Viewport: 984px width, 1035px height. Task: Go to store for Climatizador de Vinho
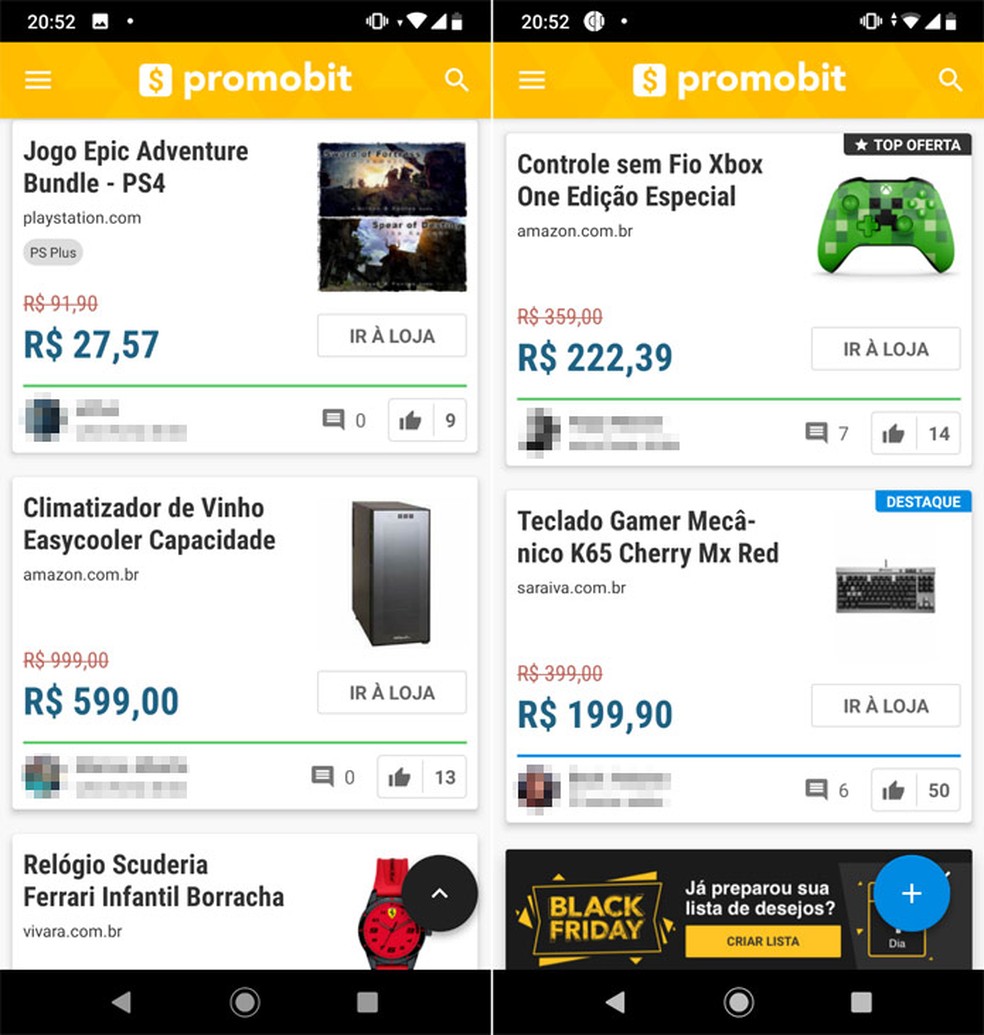tap(392, 692)
